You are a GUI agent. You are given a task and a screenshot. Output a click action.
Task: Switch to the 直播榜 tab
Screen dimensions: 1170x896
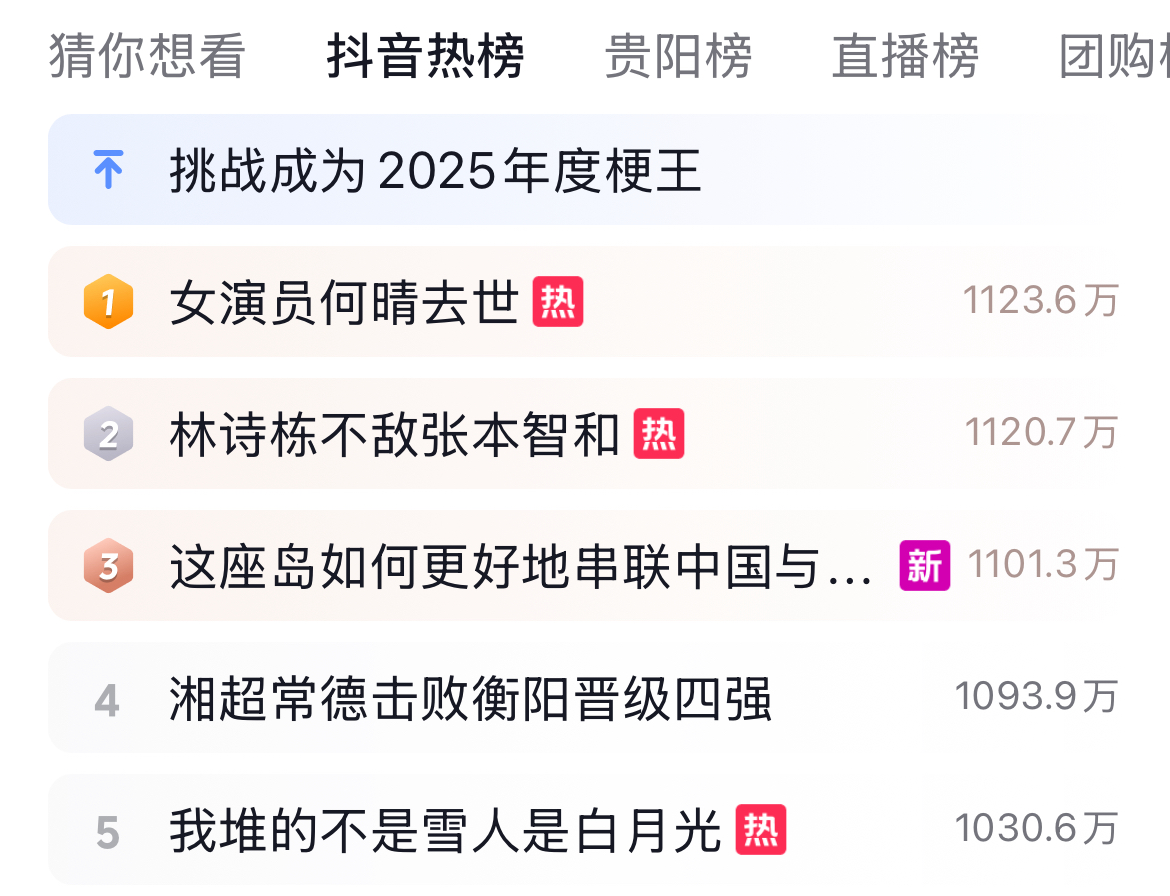pyautogui.click(x=905, y=56)
